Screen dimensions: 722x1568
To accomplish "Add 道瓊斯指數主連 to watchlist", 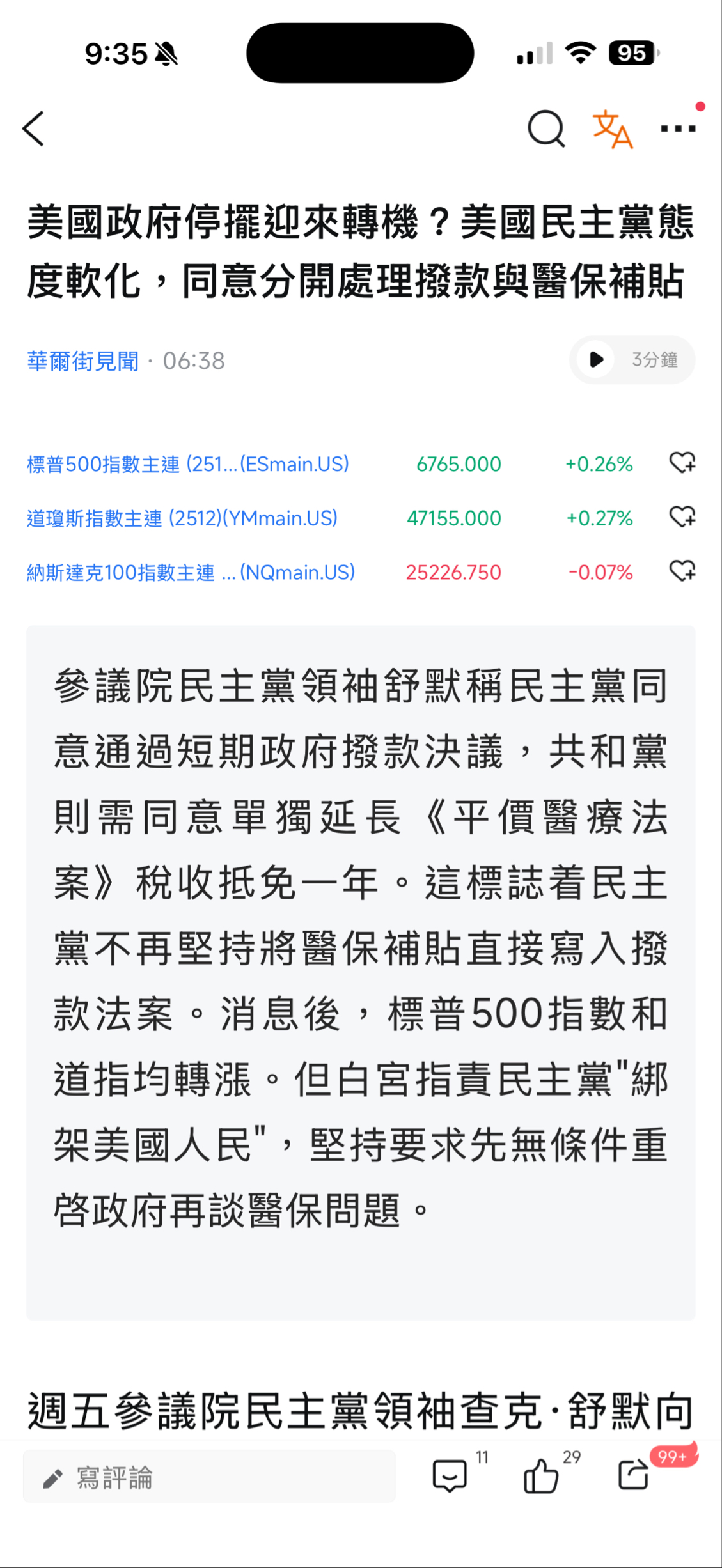I will tap(682, 517).
